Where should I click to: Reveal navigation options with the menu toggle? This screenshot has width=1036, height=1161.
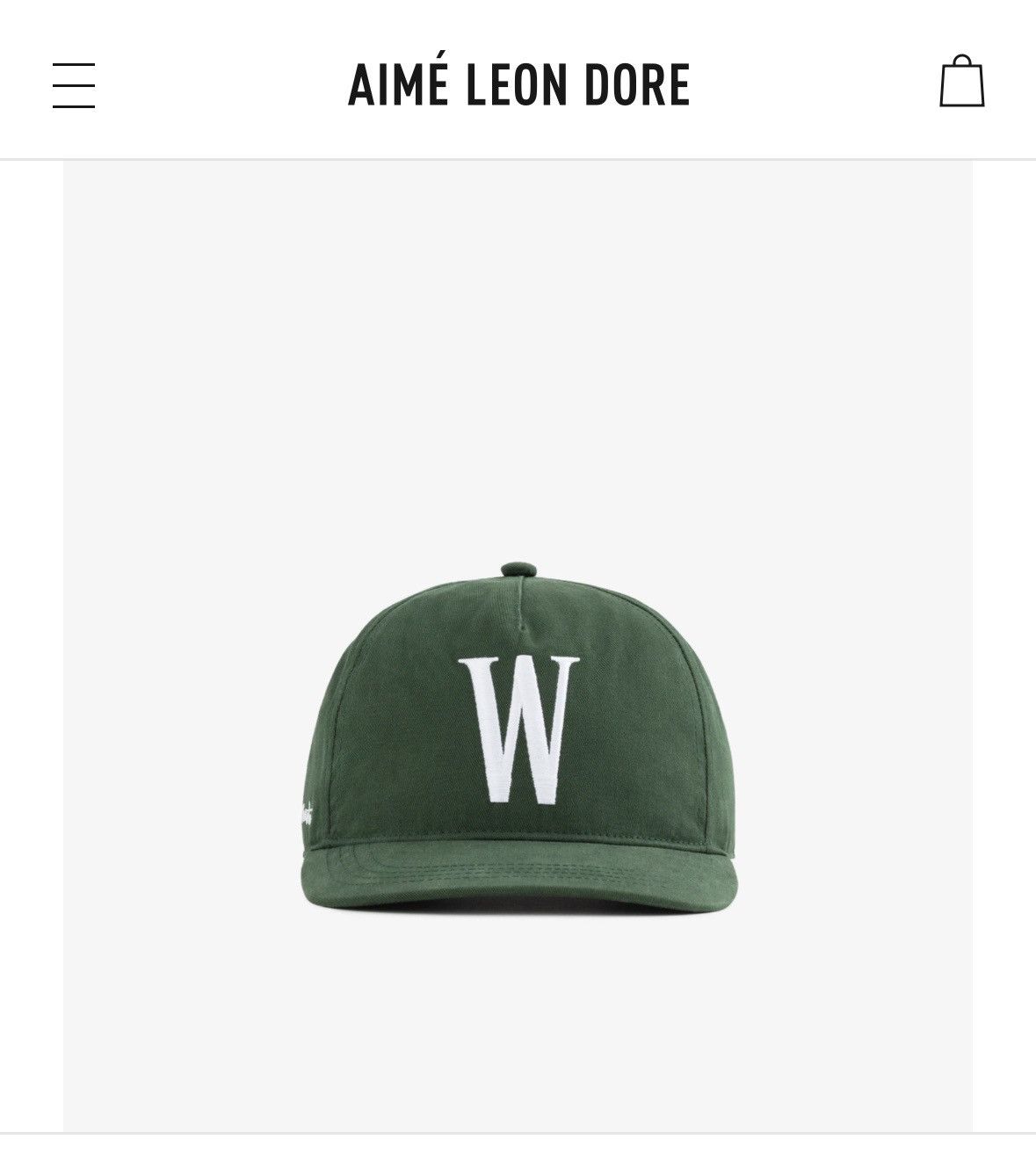coord(75,84)
